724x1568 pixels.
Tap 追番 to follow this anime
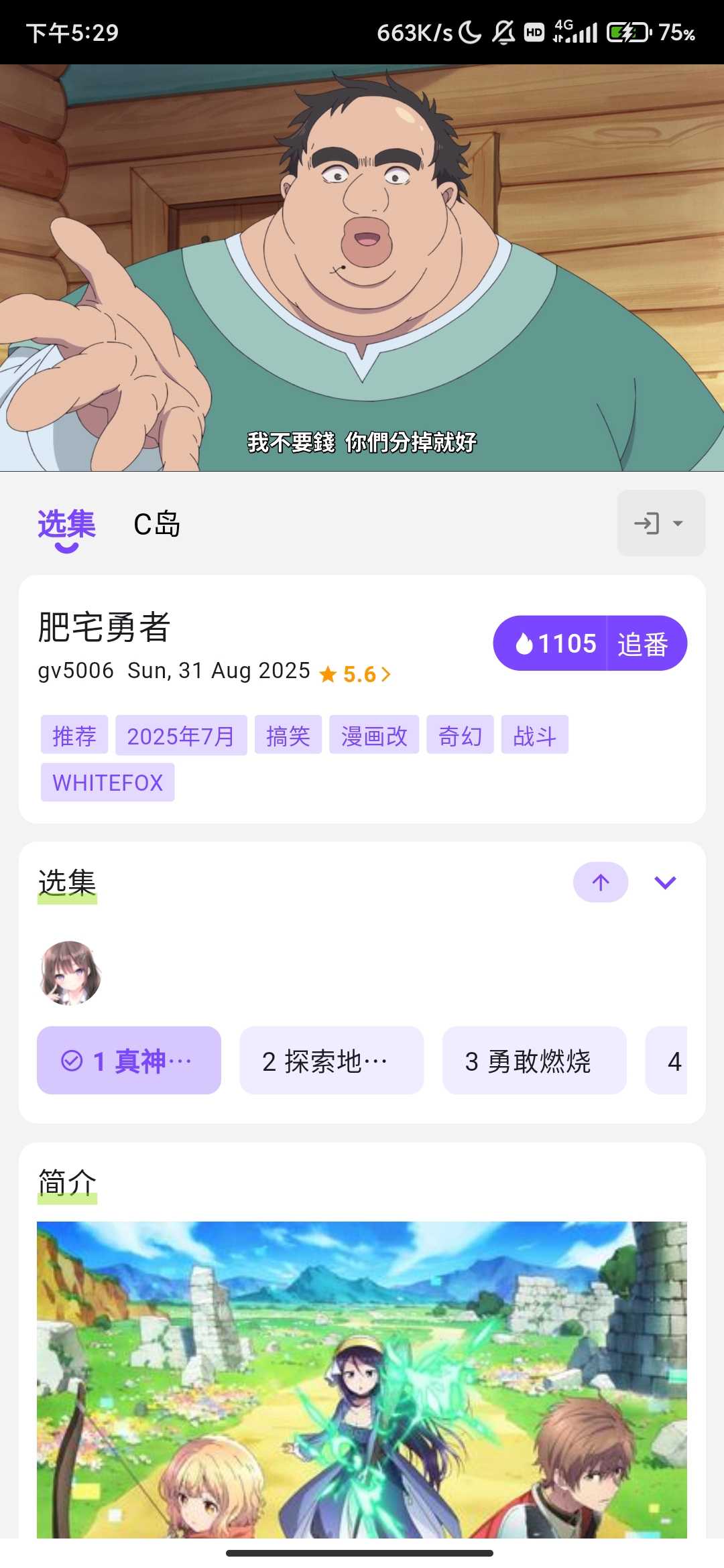tap(644, 644)
